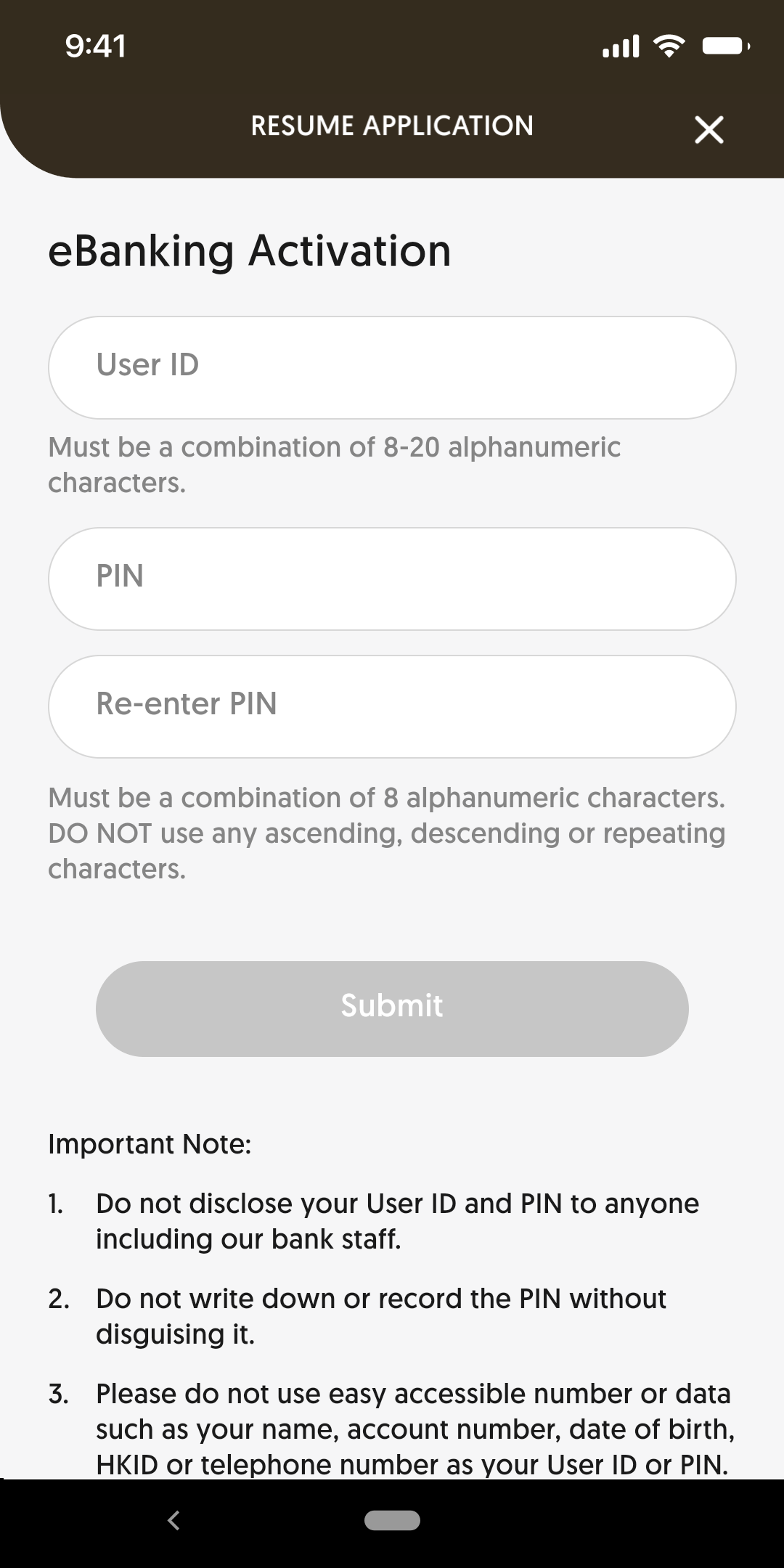
Task: Select the clock showing 9:41
Action: click(94, 46)
